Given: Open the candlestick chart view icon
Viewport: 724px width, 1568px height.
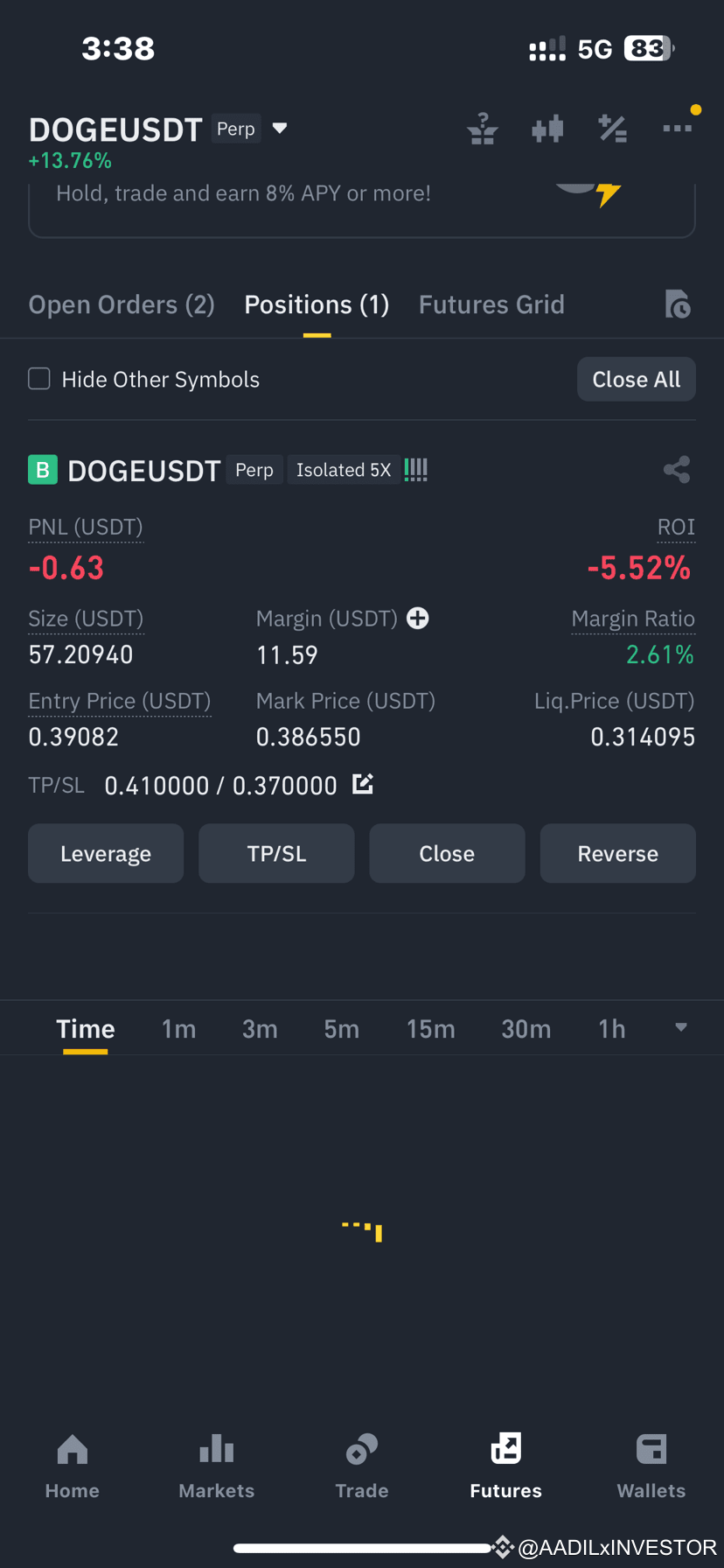Looking at the screenshot, I should 547,129.
